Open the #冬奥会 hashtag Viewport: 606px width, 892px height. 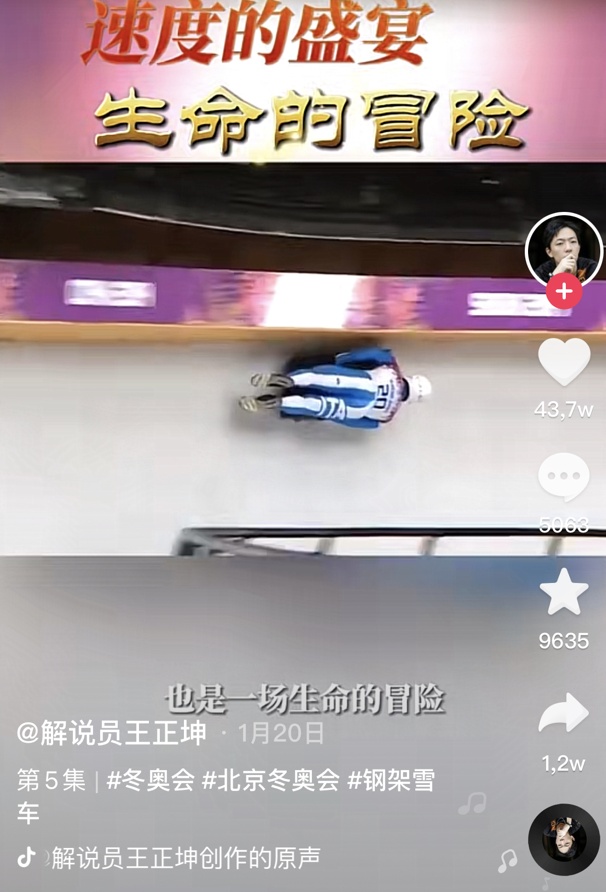coord(151,781)
